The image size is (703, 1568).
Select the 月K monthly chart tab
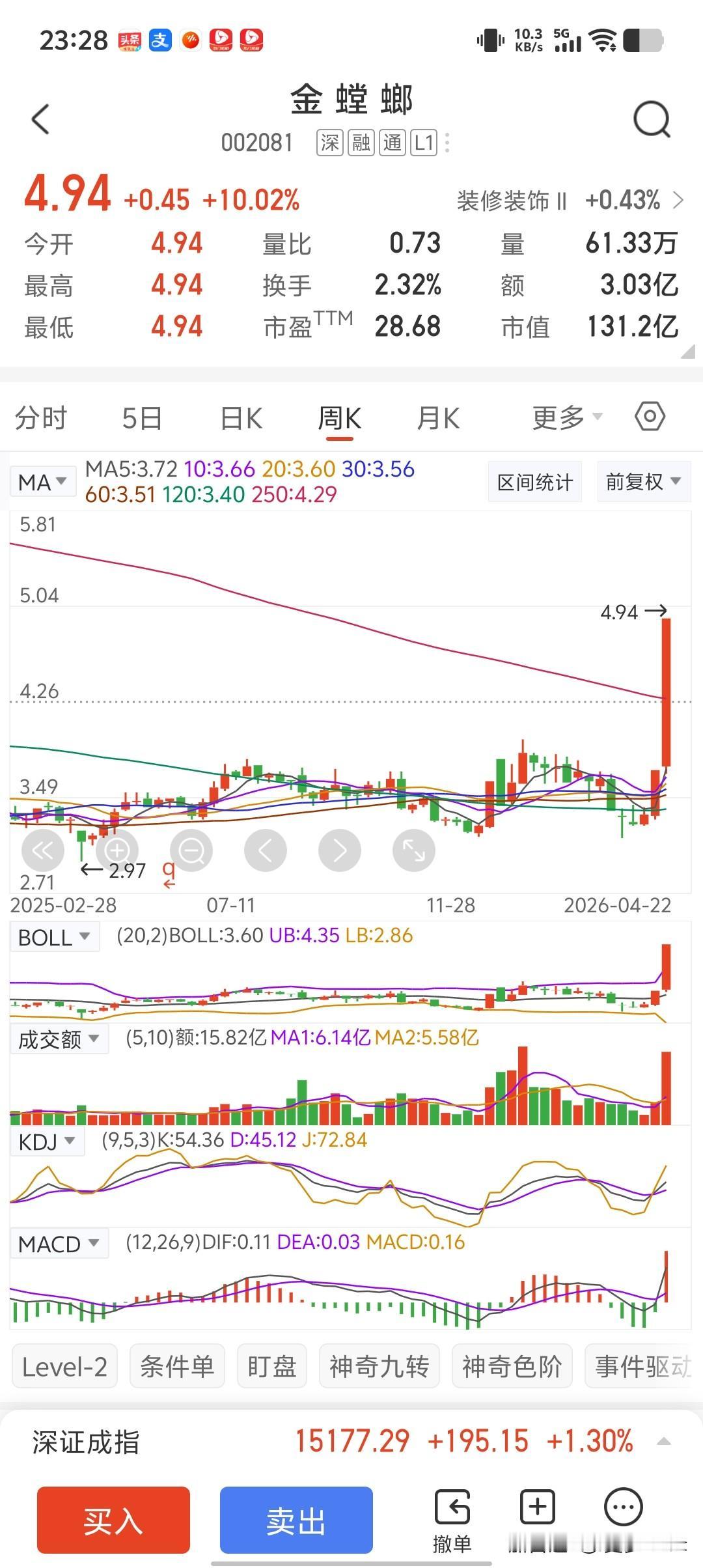pos(438,418)
